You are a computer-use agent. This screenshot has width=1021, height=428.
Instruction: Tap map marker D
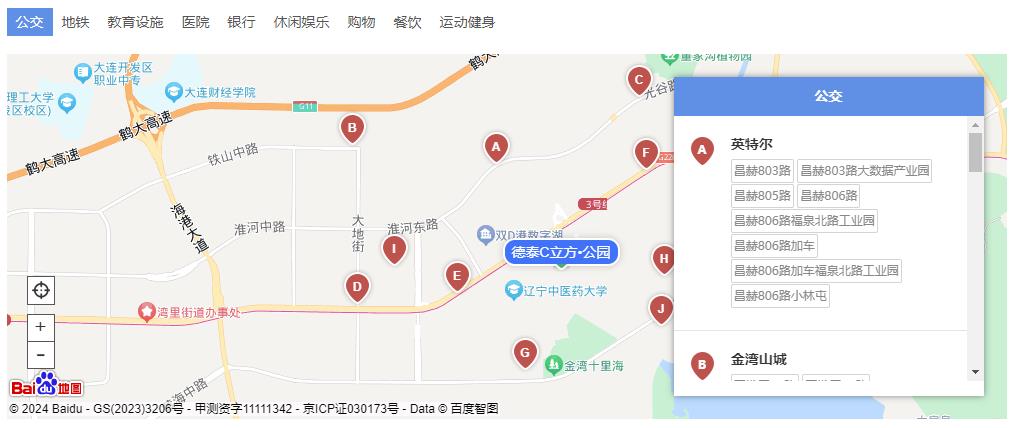[356, 288]
